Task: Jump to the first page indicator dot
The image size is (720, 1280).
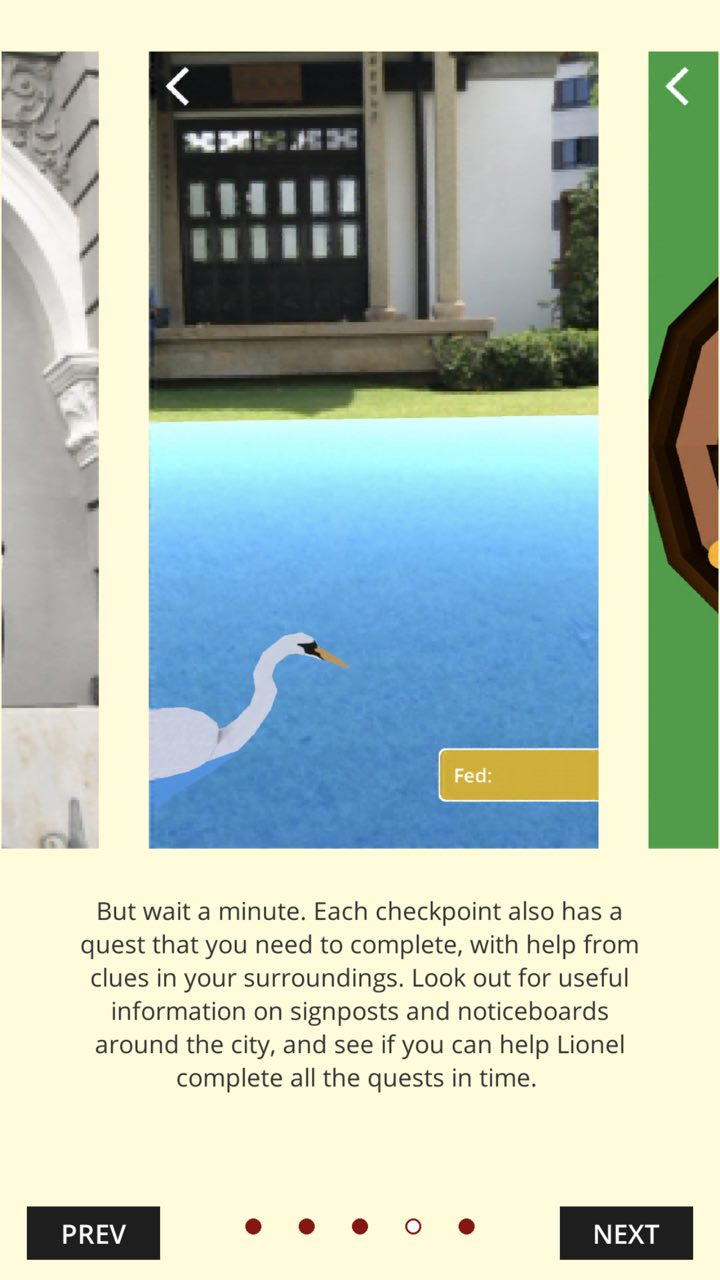Action: pos(253,1227)
